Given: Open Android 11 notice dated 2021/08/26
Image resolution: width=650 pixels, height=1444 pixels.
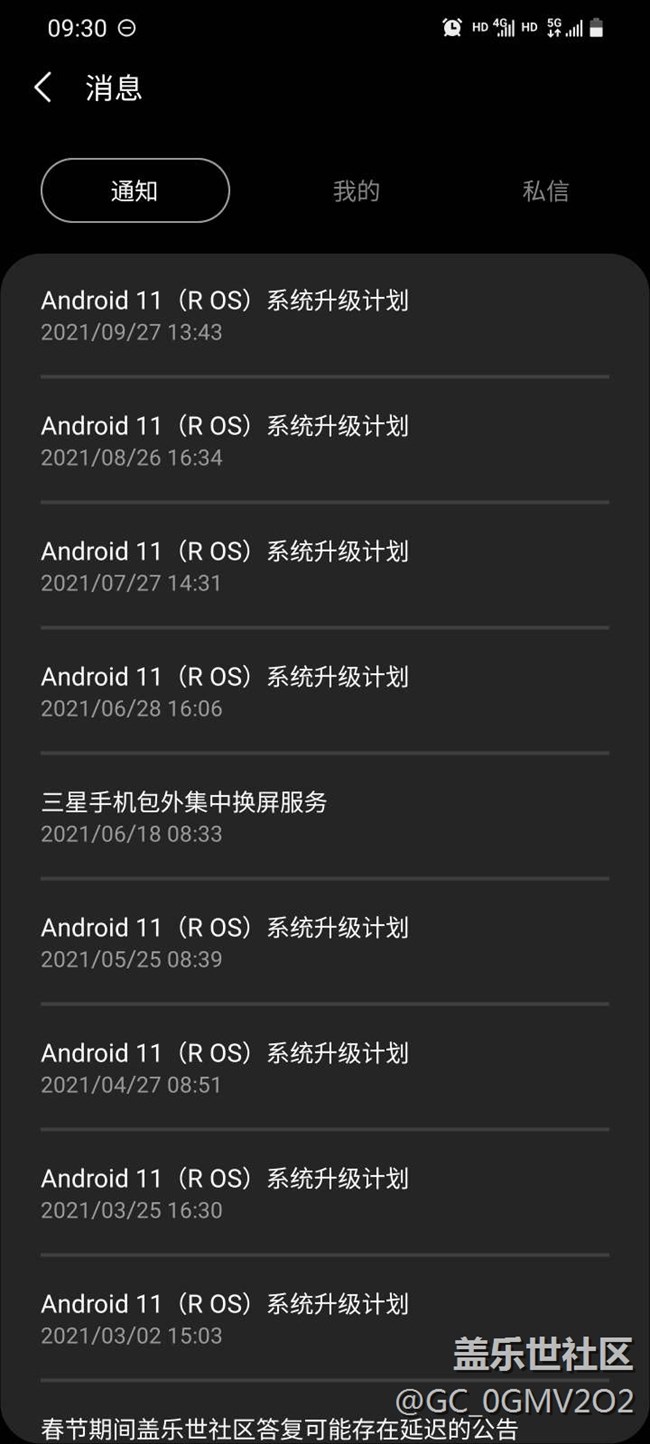Looking at the screenshot, I should pyautogui.click(x=224, y=440).
